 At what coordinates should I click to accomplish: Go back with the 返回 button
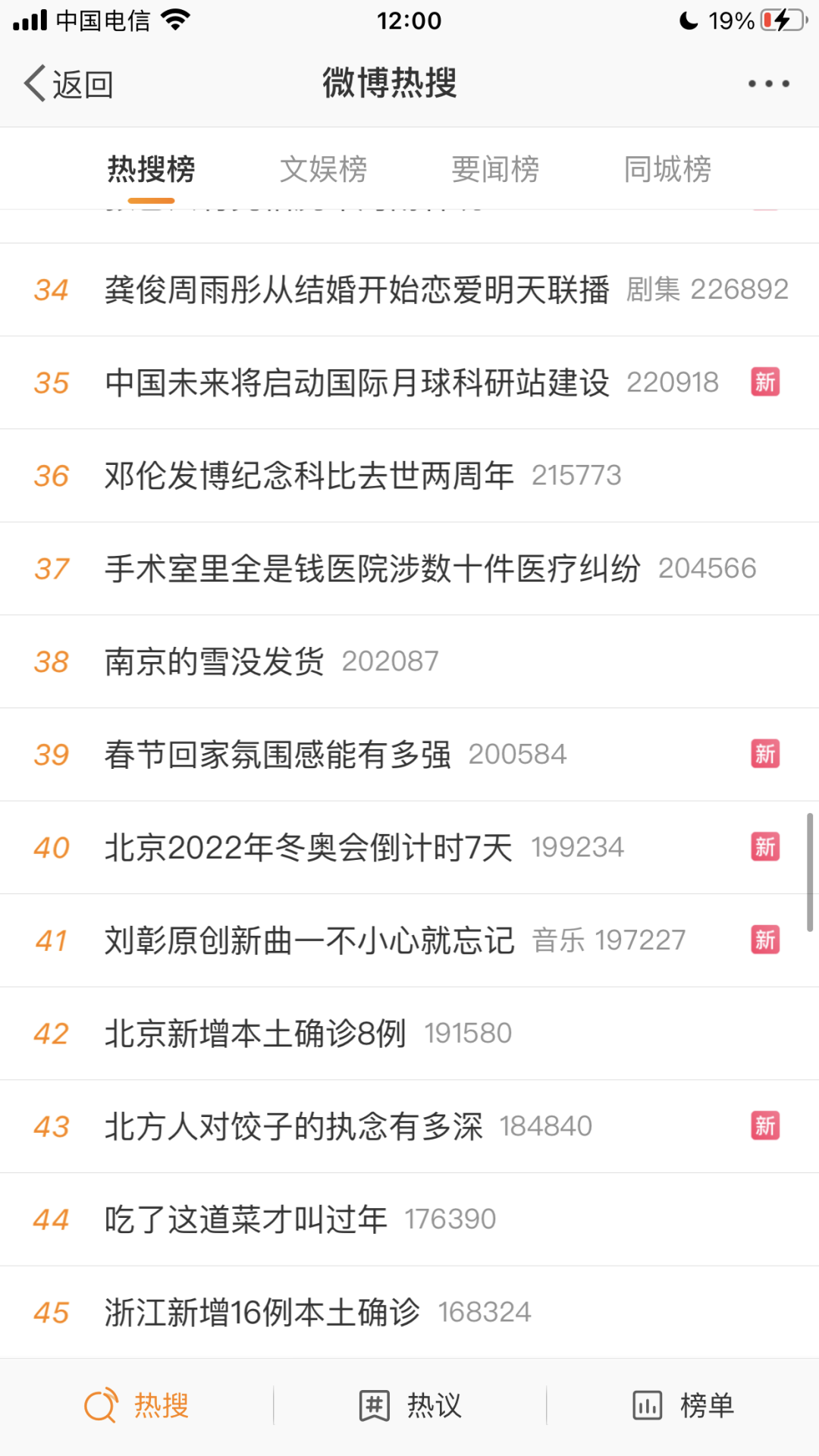click(x=68, y=84)
